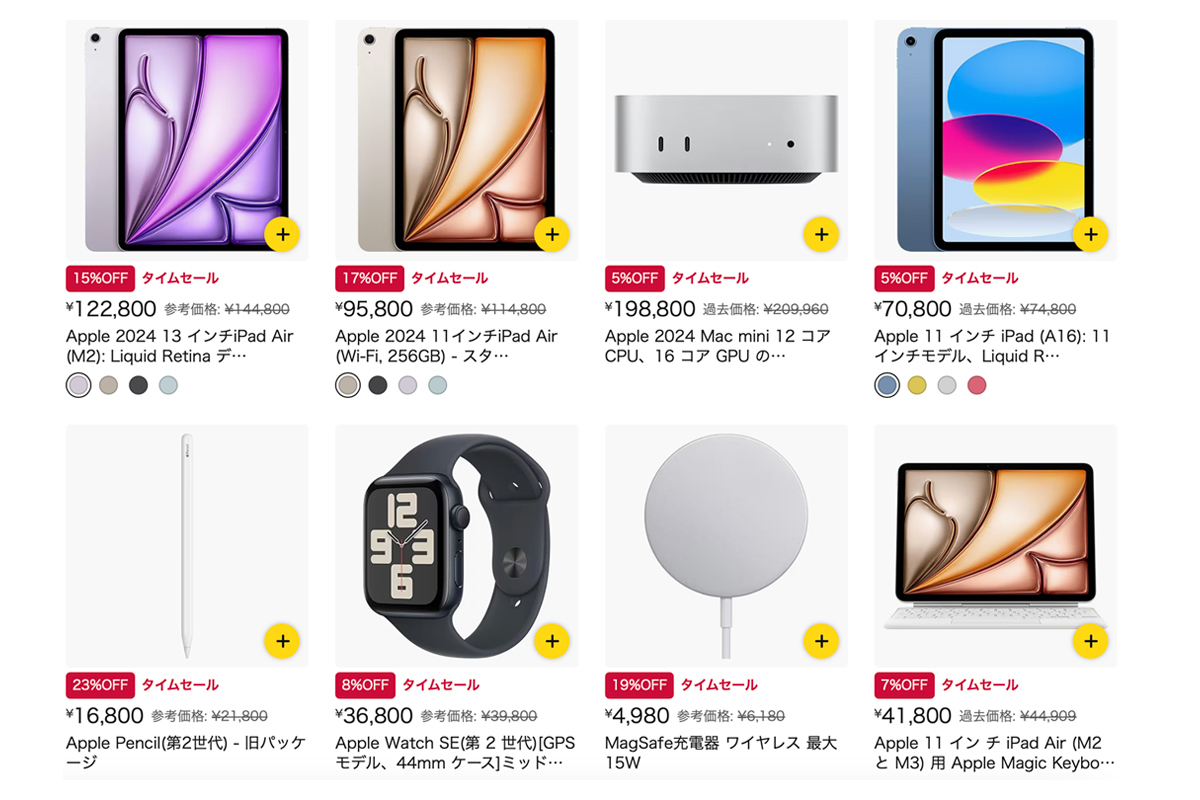Add 13-inch iPad Air M2 to cart

tap(282, 235)
